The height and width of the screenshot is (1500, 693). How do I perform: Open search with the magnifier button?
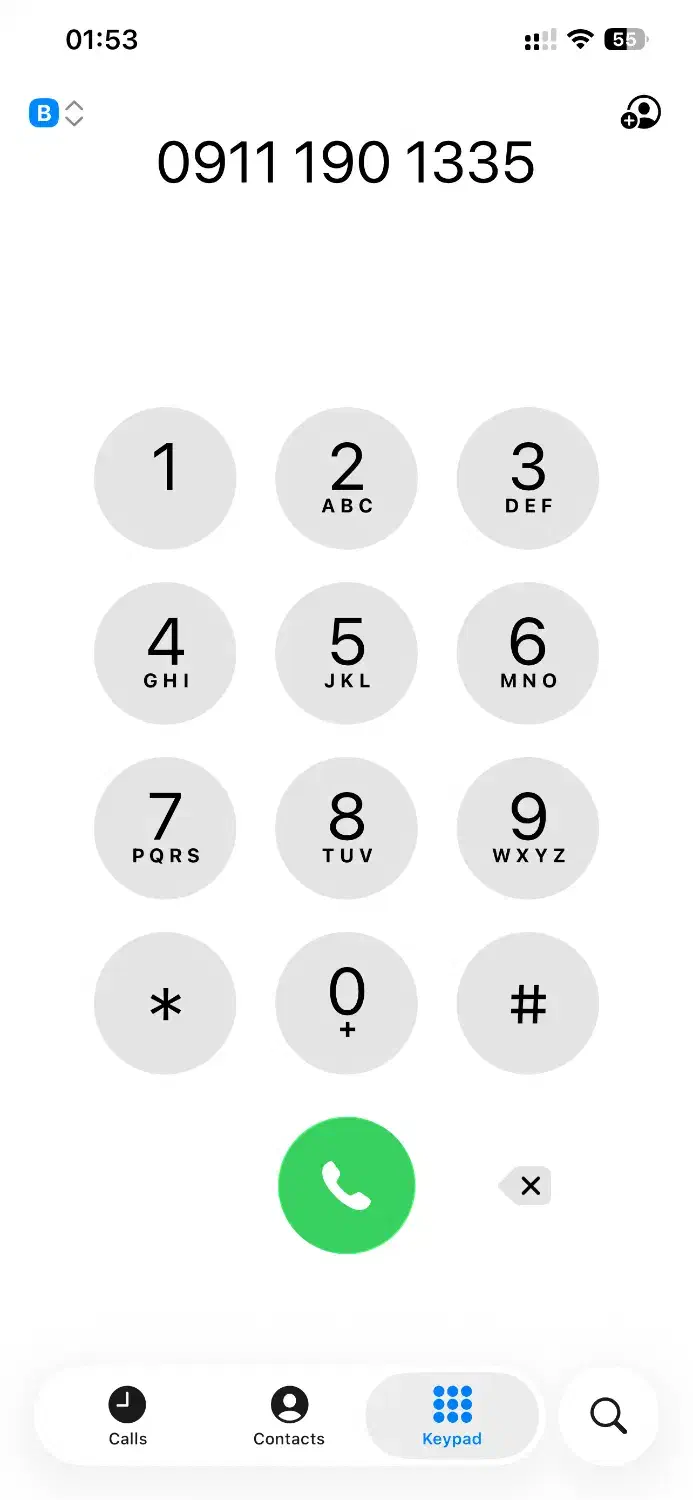pyautogui.click(x=608, y=1416)
